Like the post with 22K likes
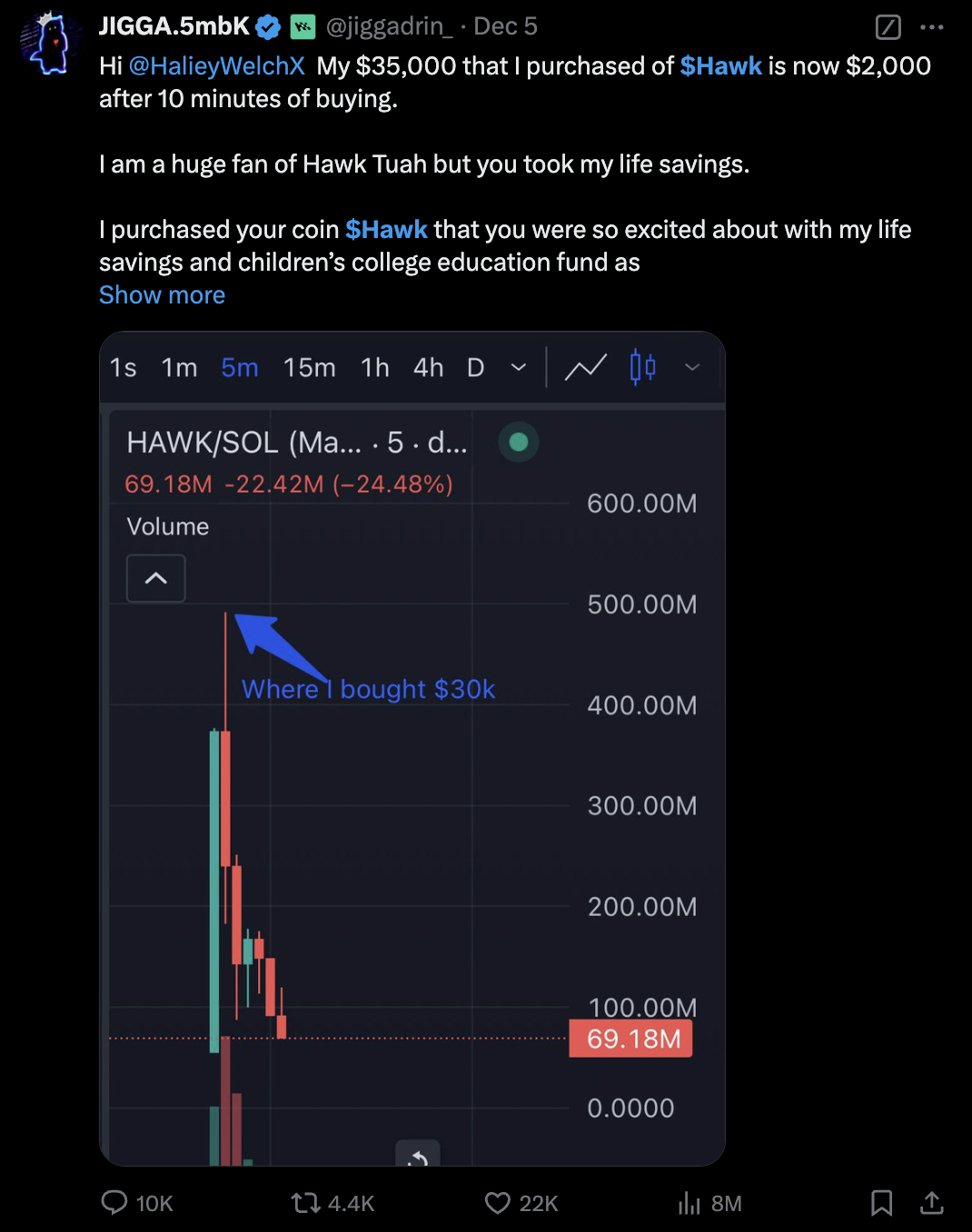972x1232 pixels. tap(498, 1203)
